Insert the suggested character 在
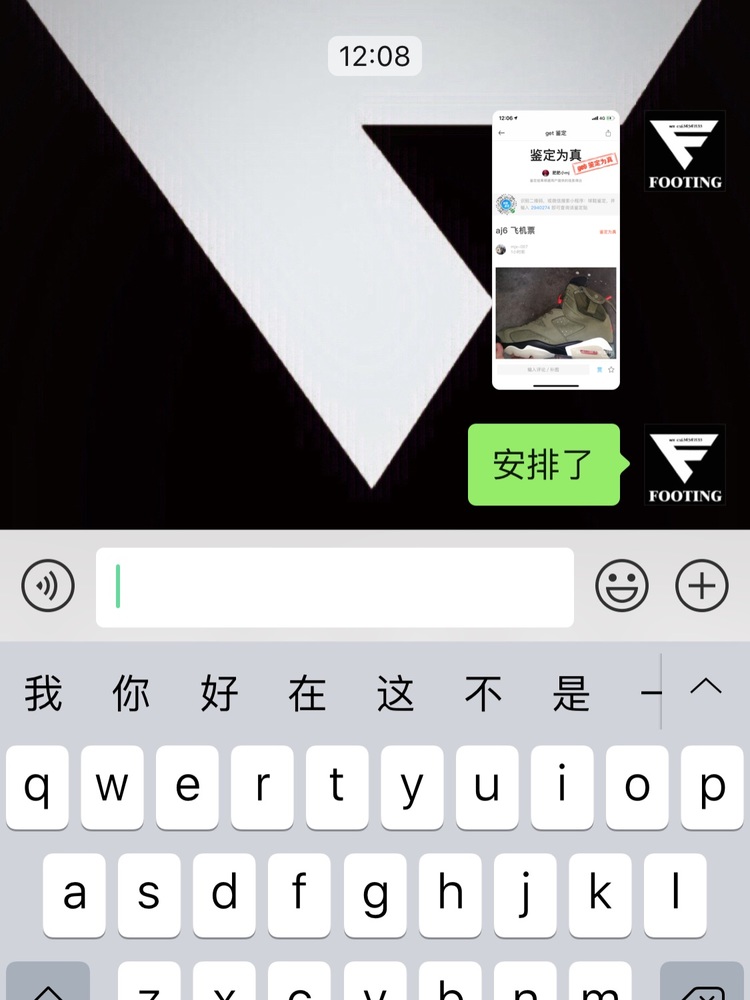The image size is (750, 1000). click(307, 693)
